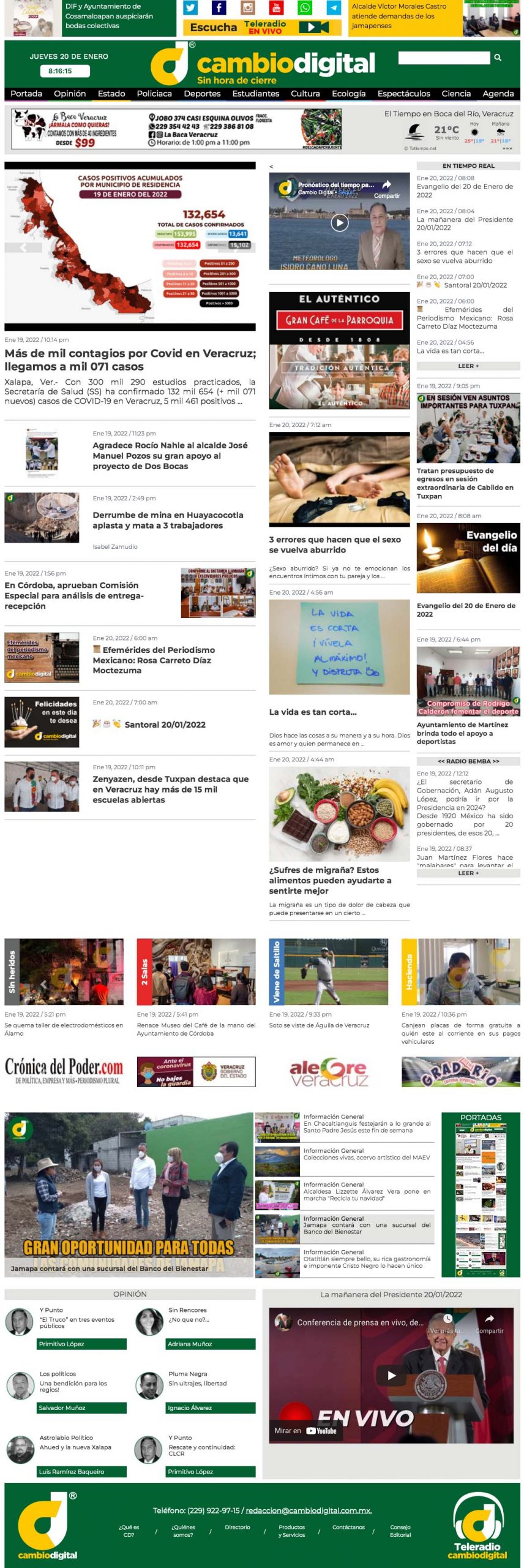Open the migraña foods article
This screenshot has height=1568, width=524.
click(330, 880)
